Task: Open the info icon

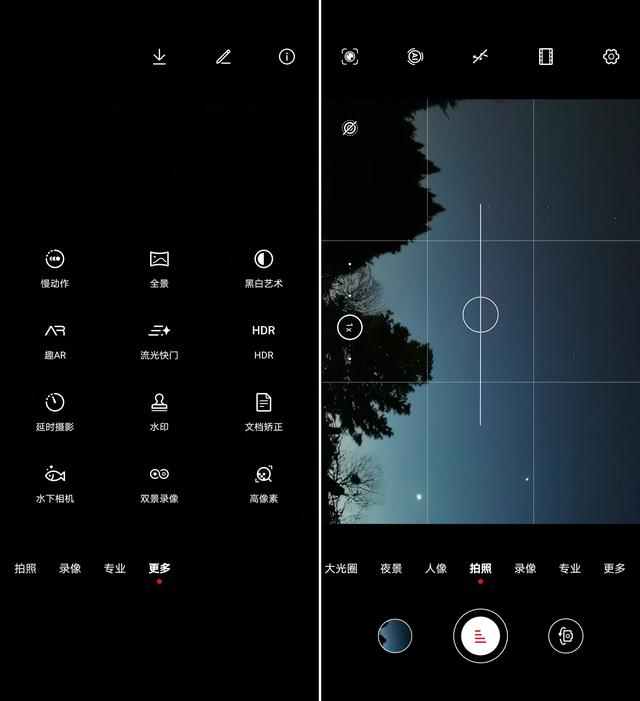Action: [x=287, y=57]
